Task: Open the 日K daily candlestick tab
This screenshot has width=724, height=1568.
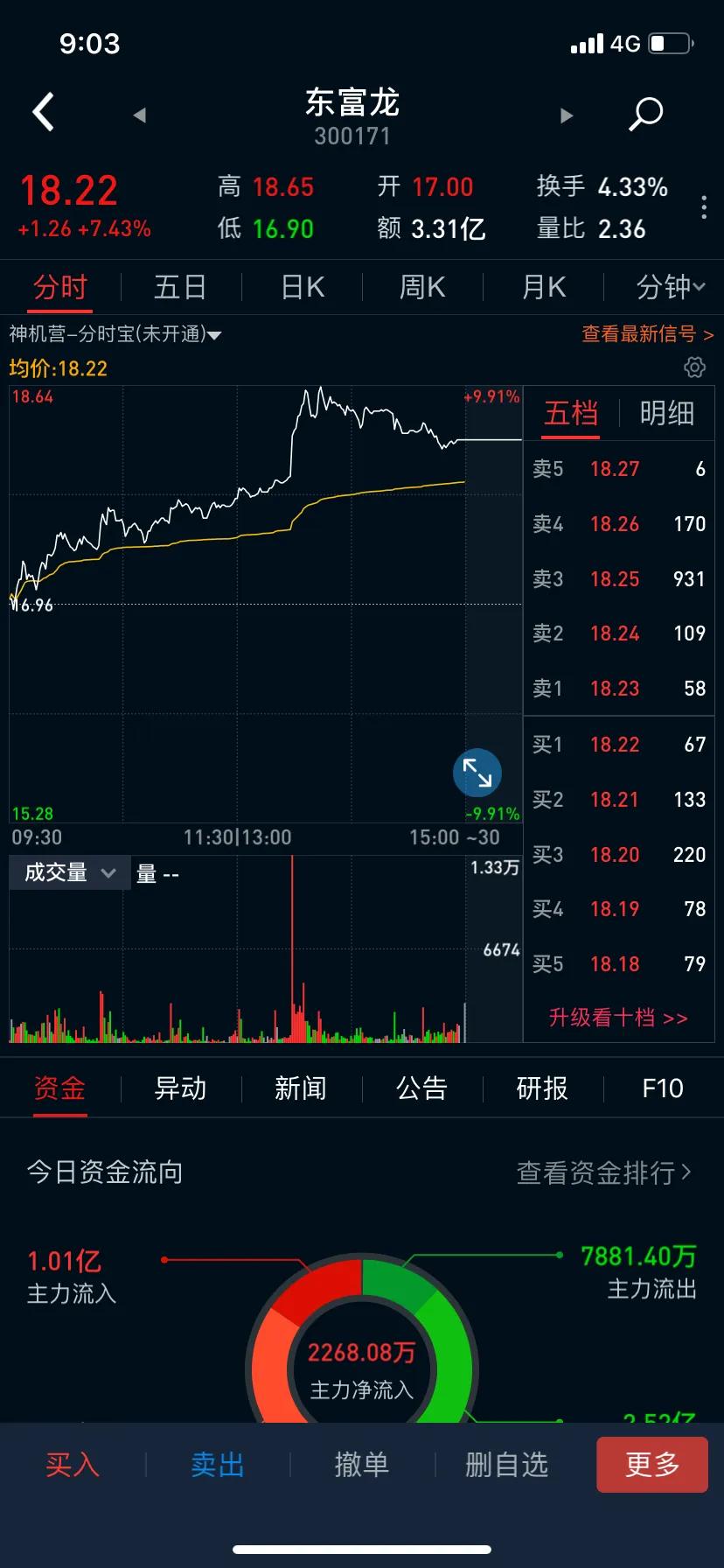Action: (300, 287)
